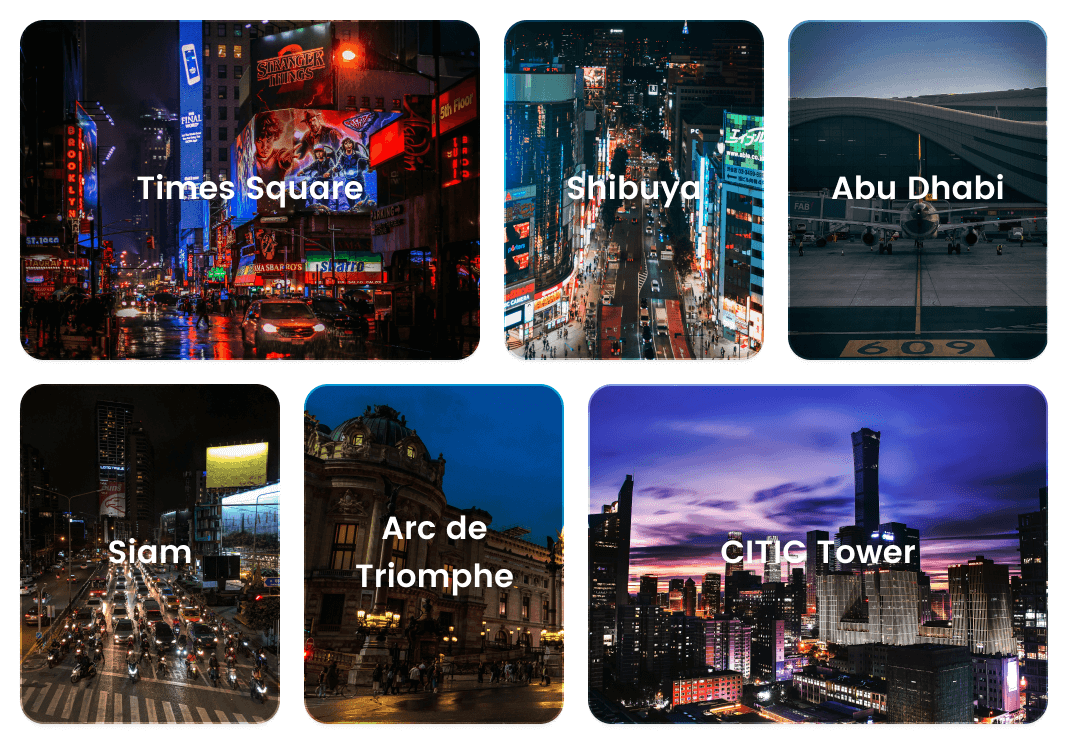Select the Shibuya tile
The image size is (1068, 744).
tap(634, 190)
